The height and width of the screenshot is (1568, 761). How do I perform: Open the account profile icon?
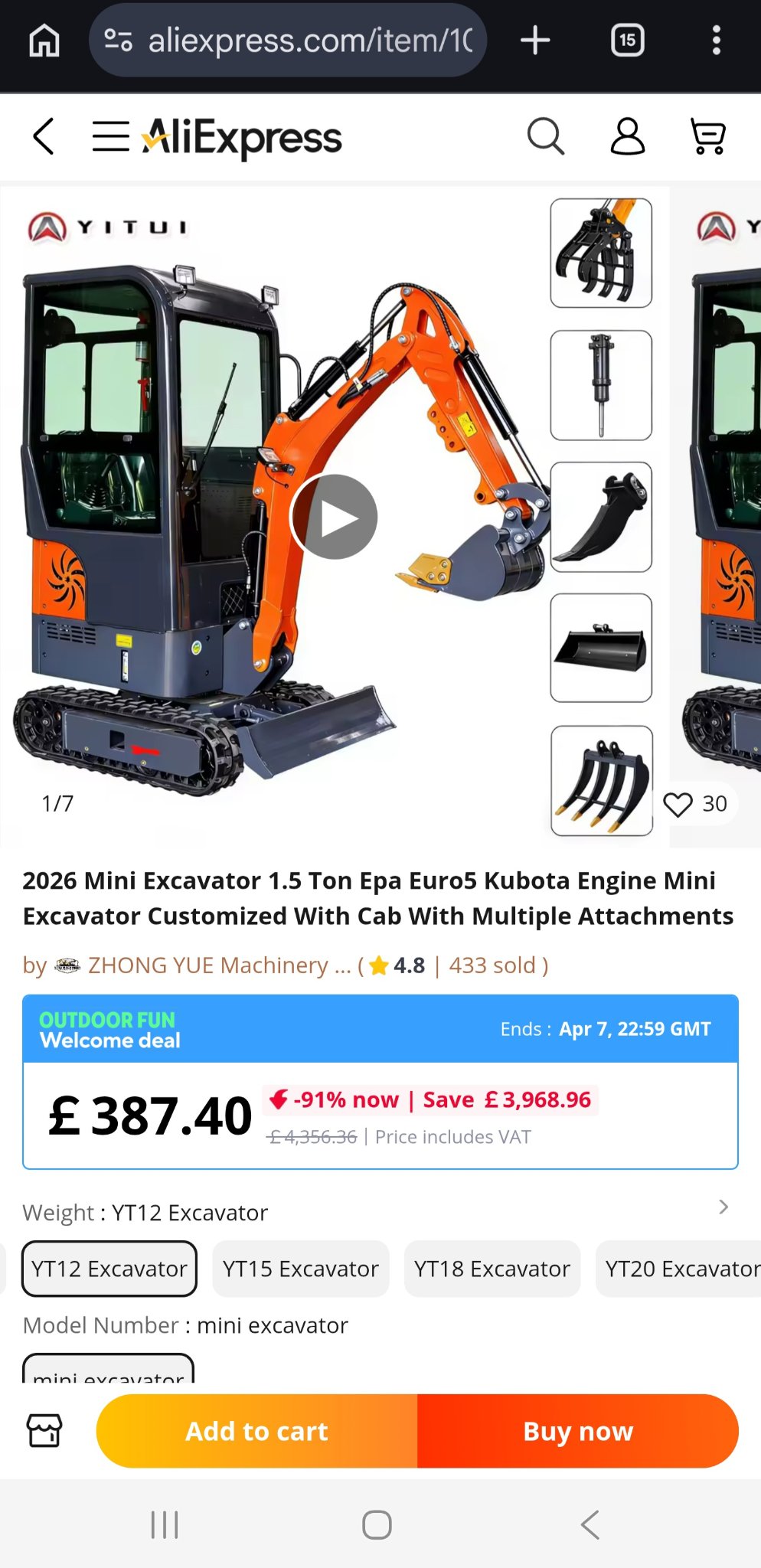(x=627, y=137)
